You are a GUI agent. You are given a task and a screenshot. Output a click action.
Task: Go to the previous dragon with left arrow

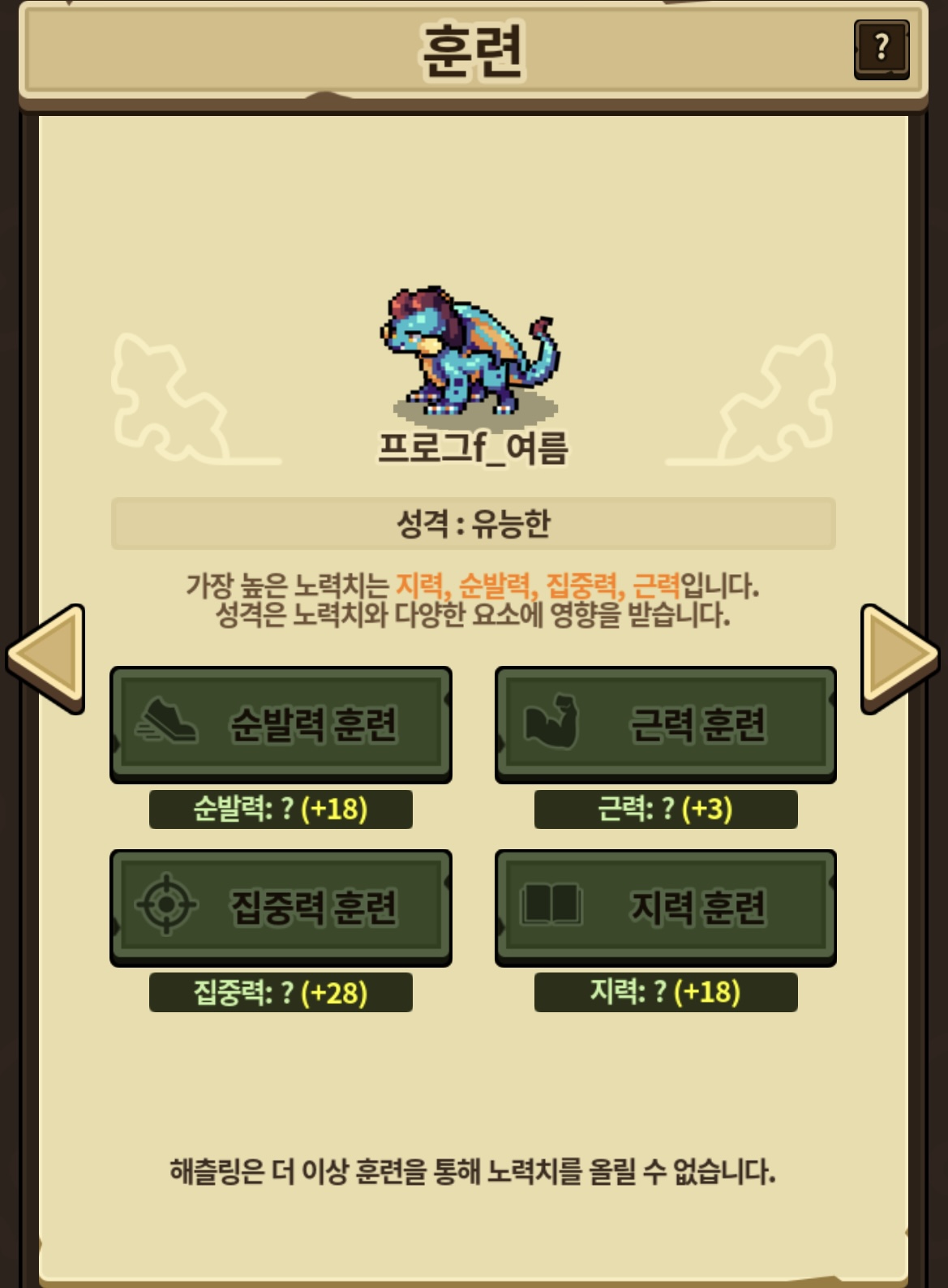tap(49, 658)
